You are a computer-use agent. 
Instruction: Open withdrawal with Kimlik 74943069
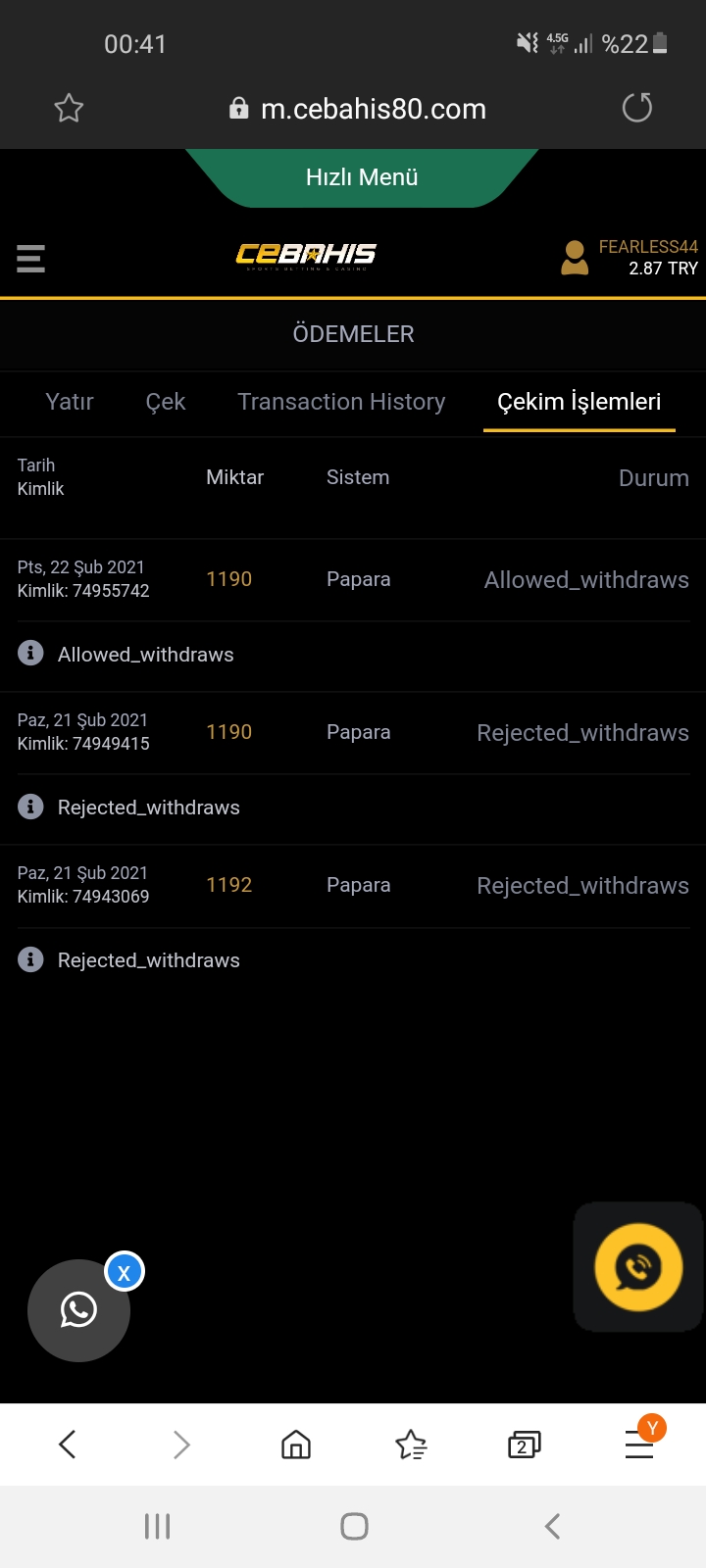[353, 885]
